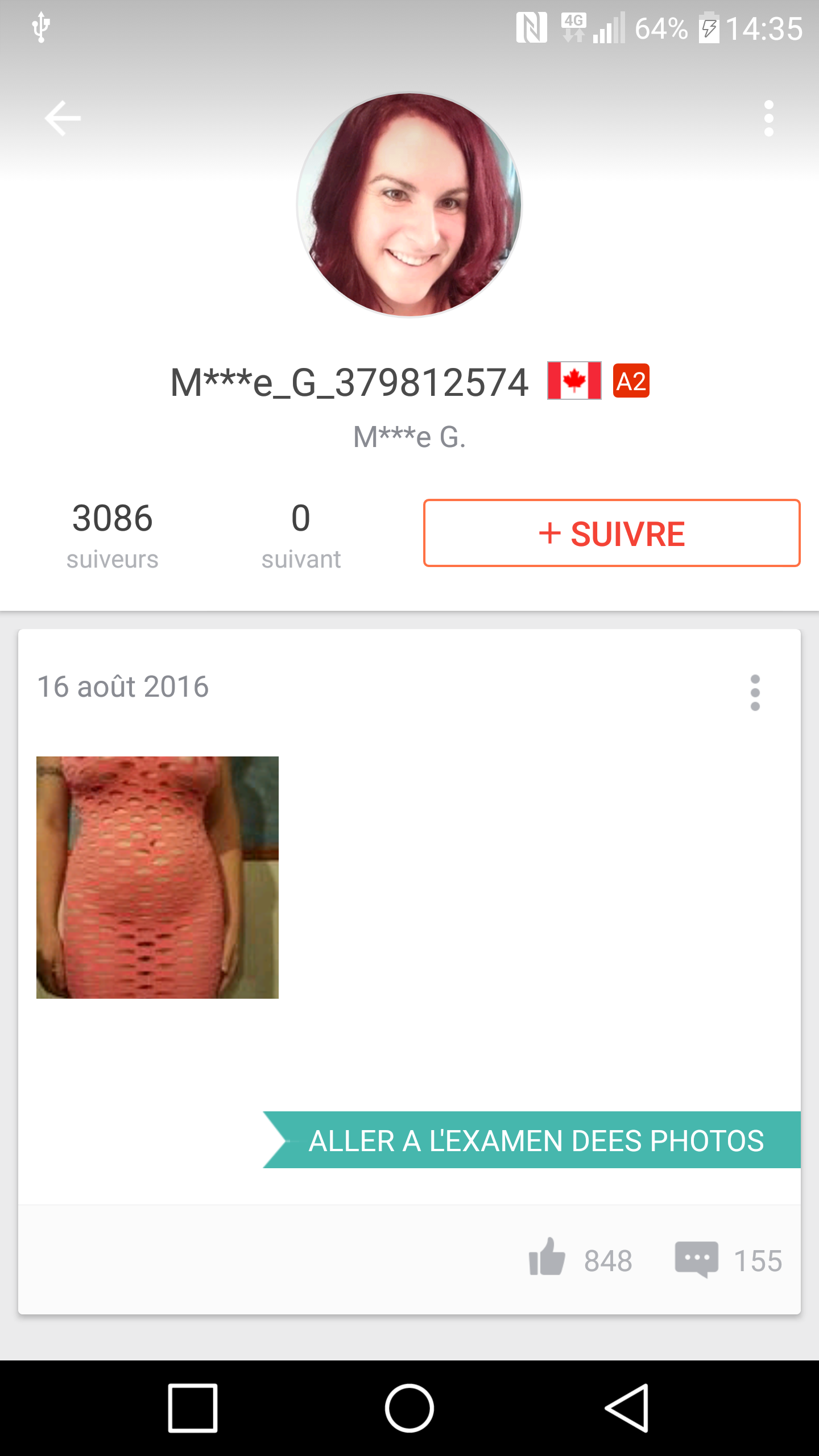Image resolution: width=819 pixels, height=1456 pixels.
Task: Go to ALLER A L'EXAMEN DEES PHOTOS
Action: pyautogui.click(x=535, y=1140)
